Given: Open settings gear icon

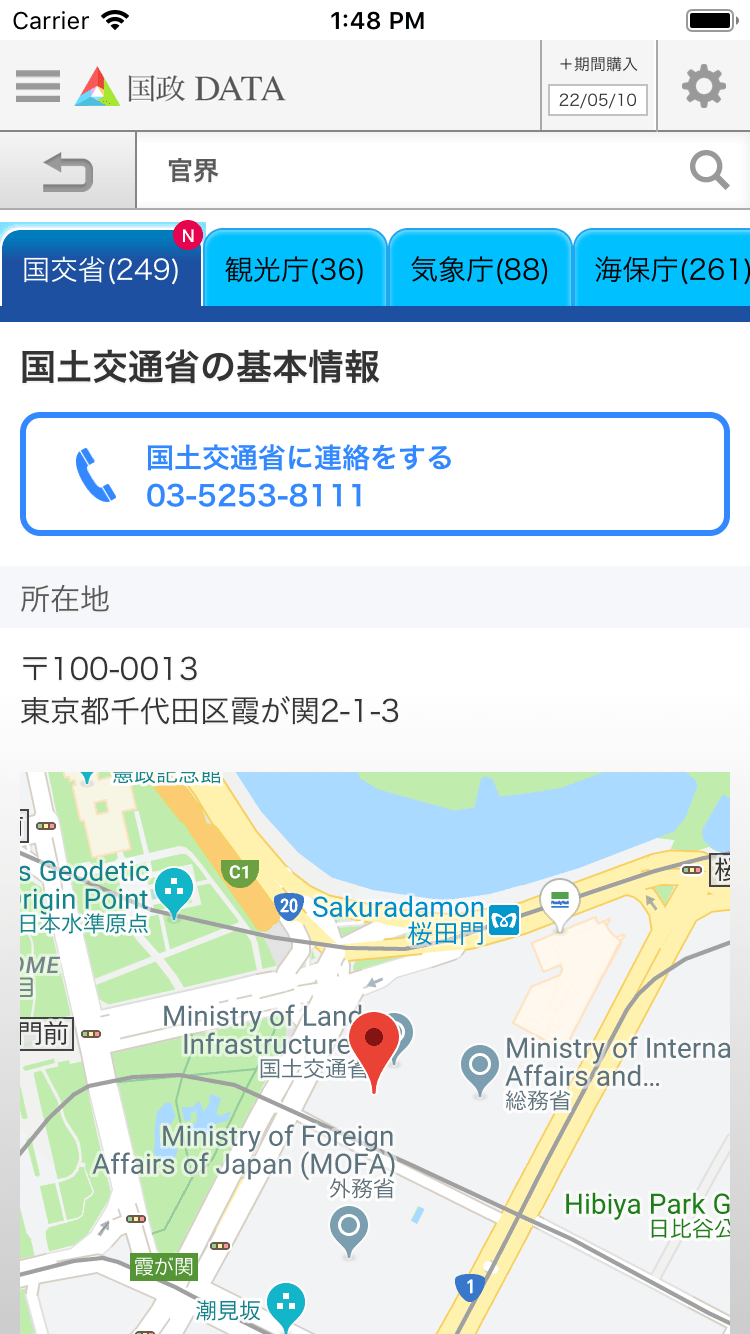Looking at the screenshot, I should (x=703, y=87).
